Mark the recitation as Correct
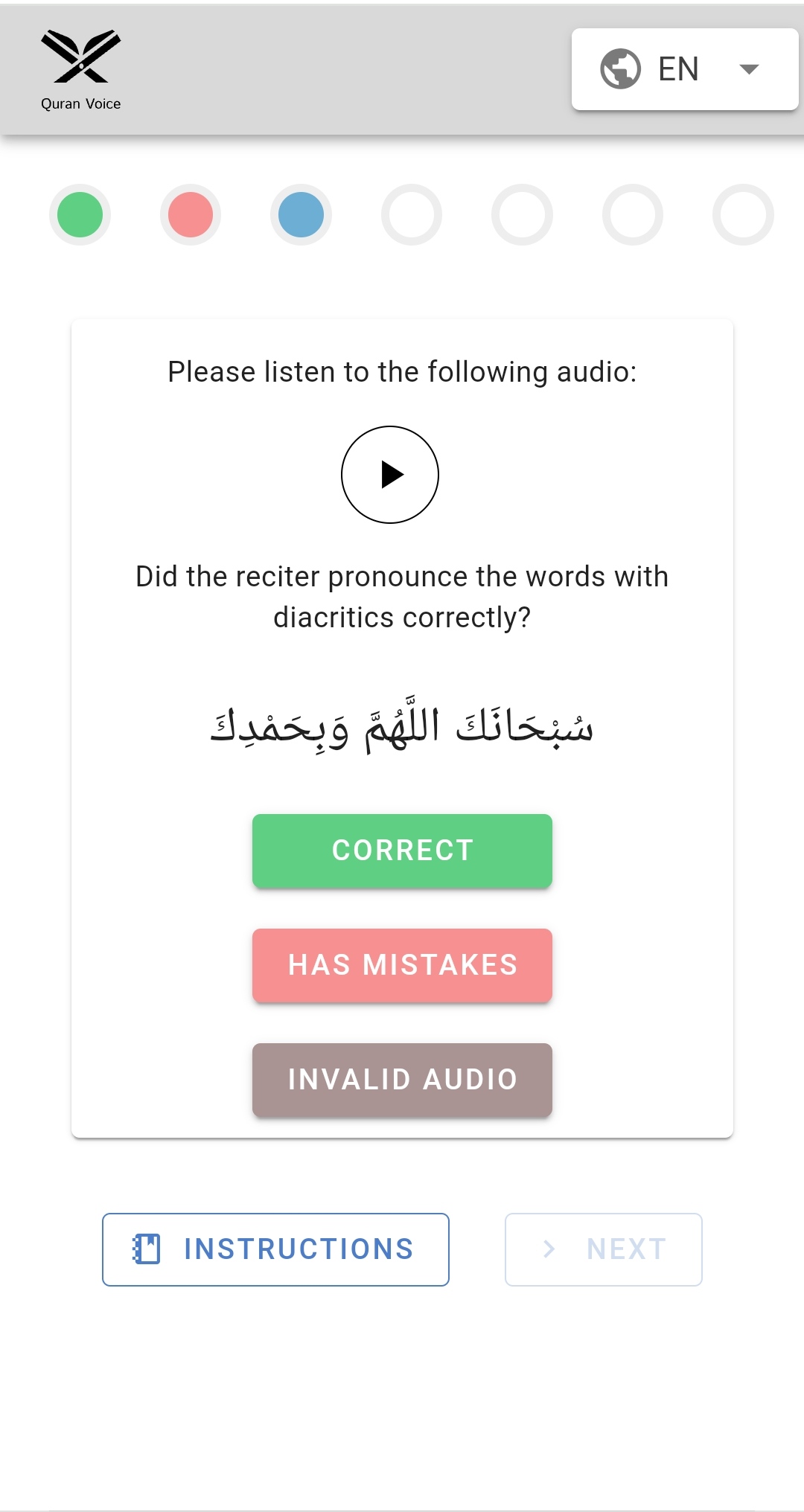The height and width of the screenshot is (1512, 804). pos(402,850)
